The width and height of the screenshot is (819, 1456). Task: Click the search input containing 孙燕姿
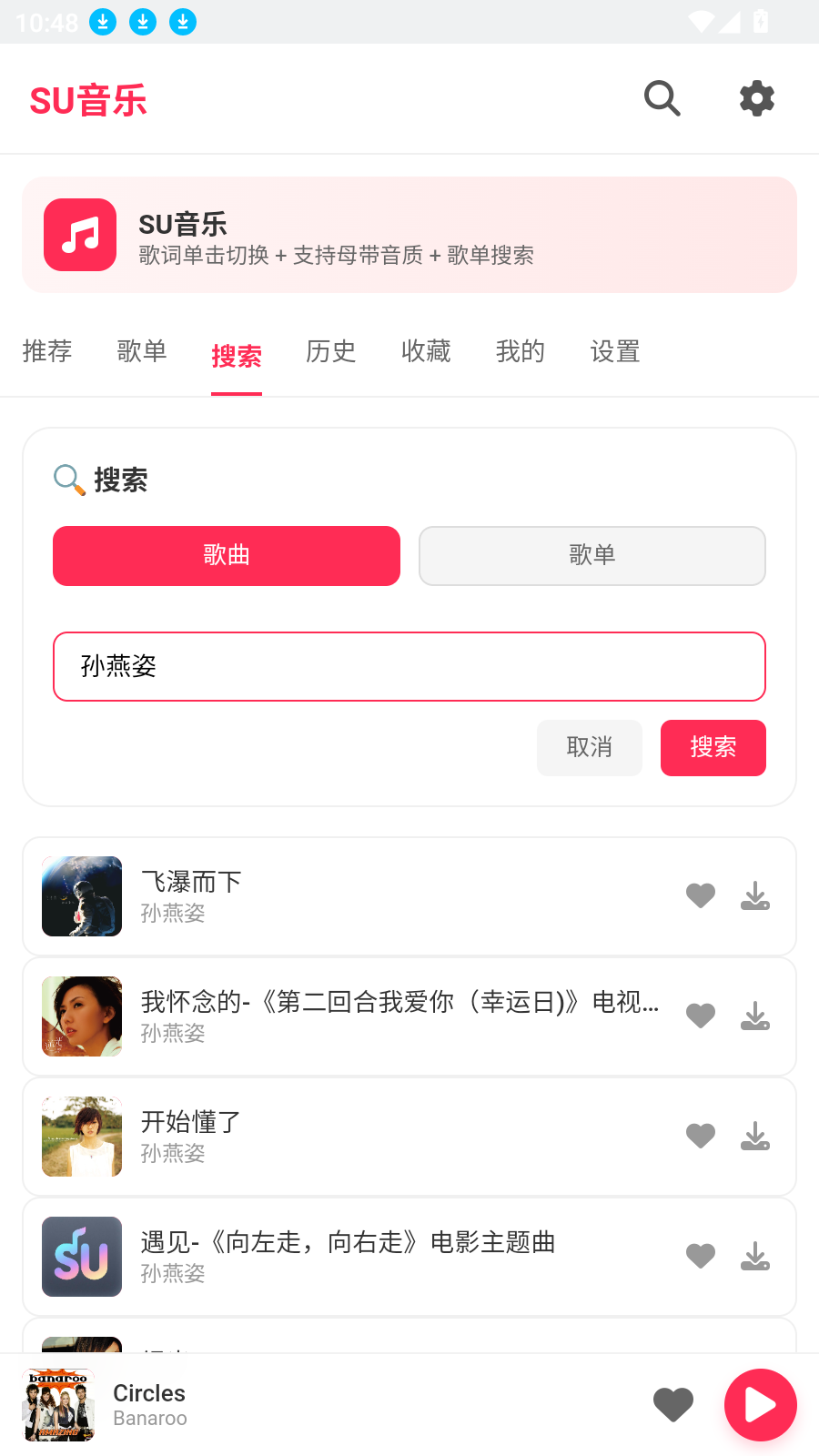[409, 666]
